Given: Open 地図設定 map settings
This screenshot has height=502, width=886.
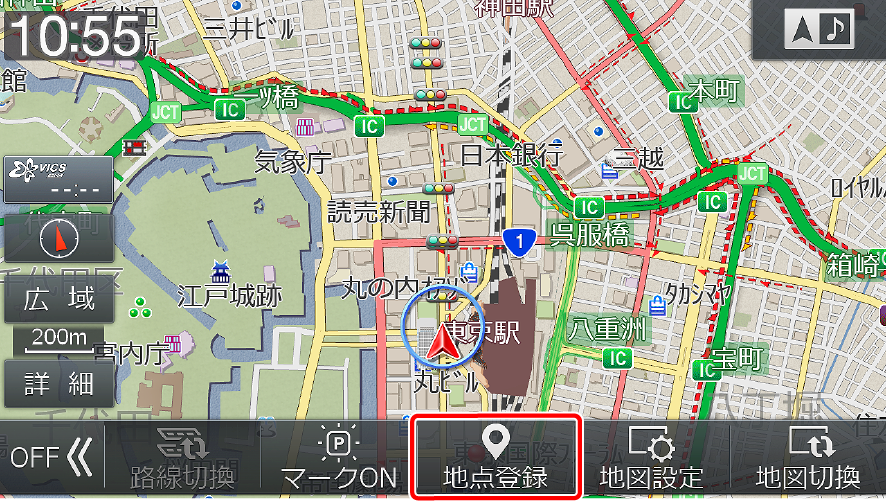Looking at the screenshot, I should tap(651, 457).
